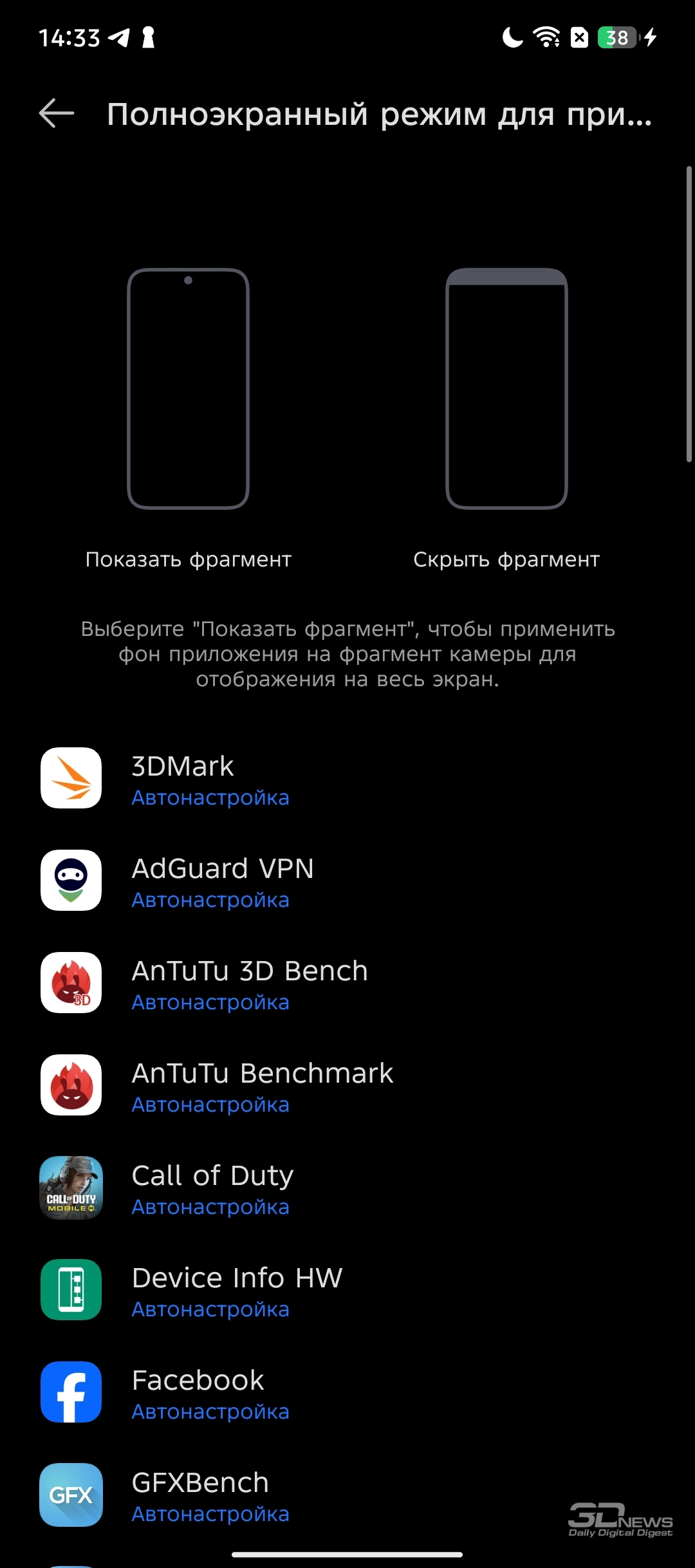
Task: Tap the Facebook app row
Action: click(347, 1392)
